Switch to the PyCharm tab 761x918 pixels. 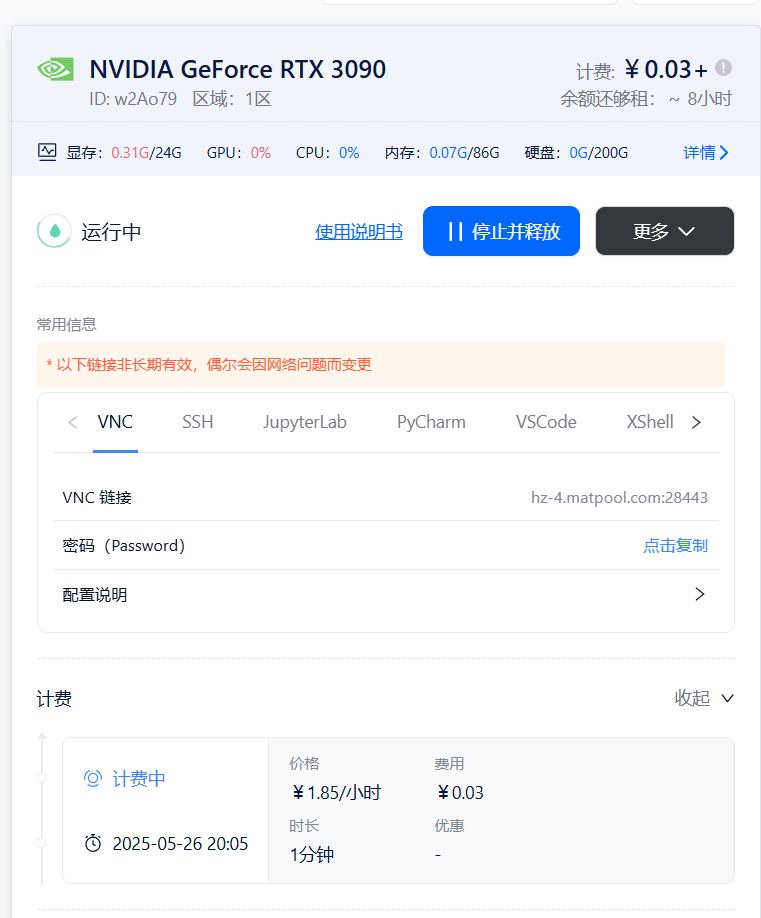[431, 422]
